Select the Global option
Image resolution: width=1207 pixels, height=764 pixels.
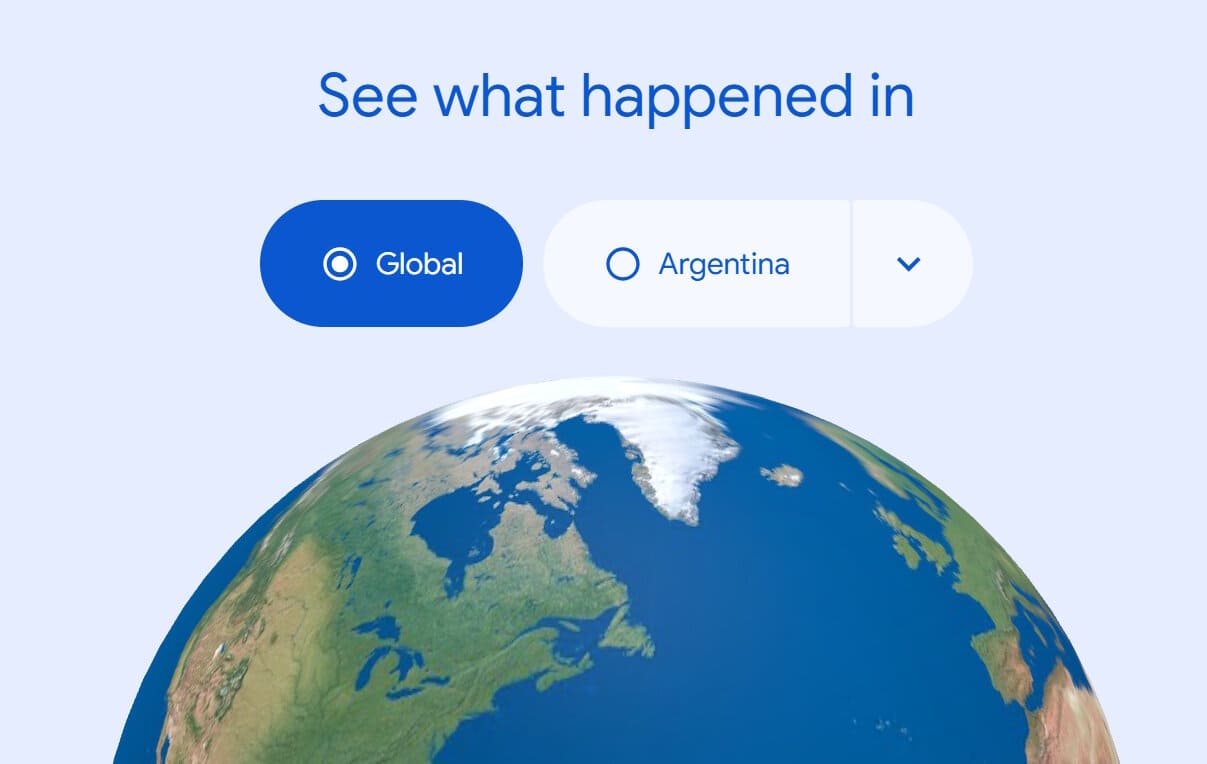coord(391,264)
